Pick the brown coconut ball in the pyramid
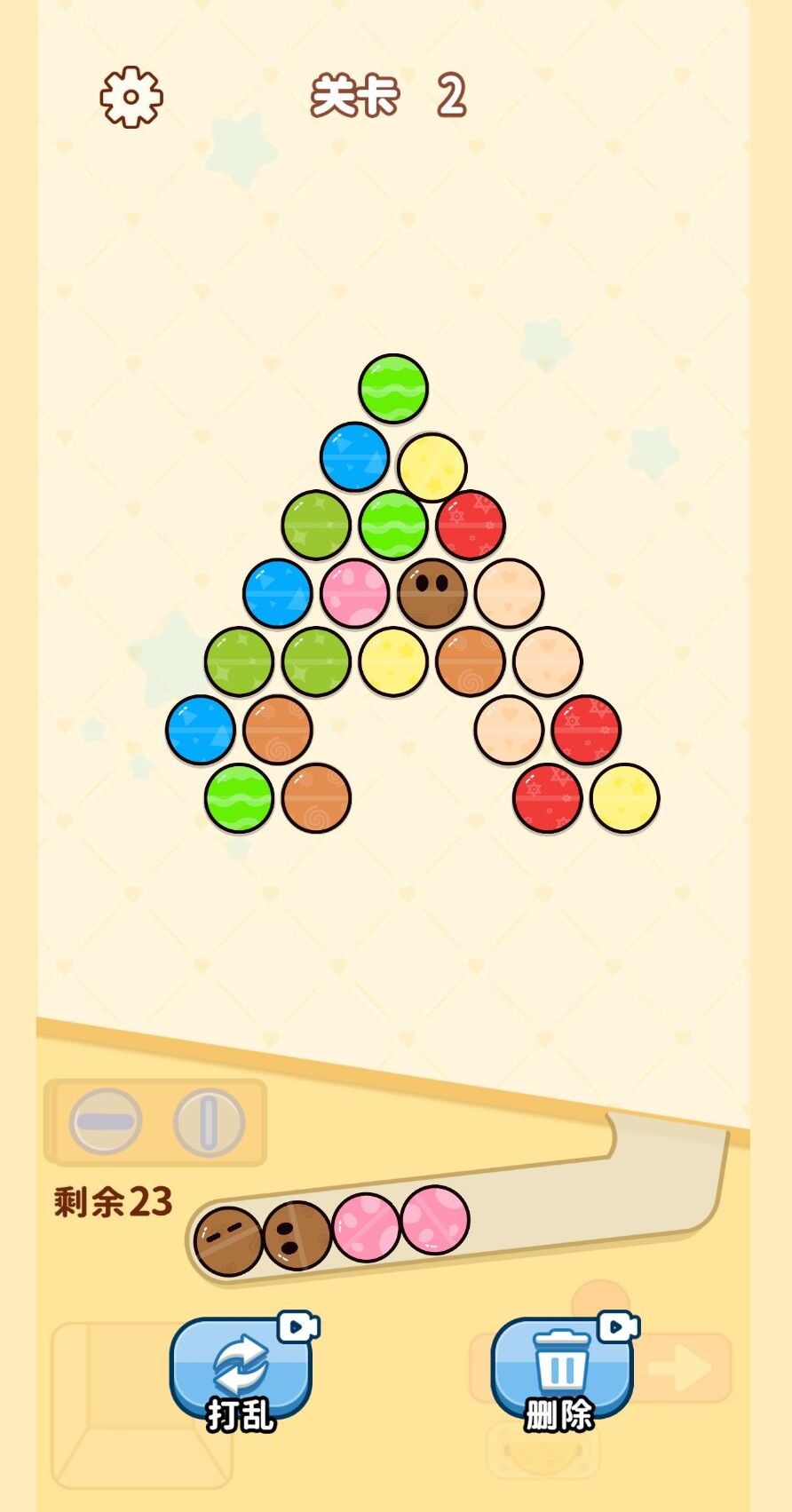The image size is (792, 1512). coord(432,593)
